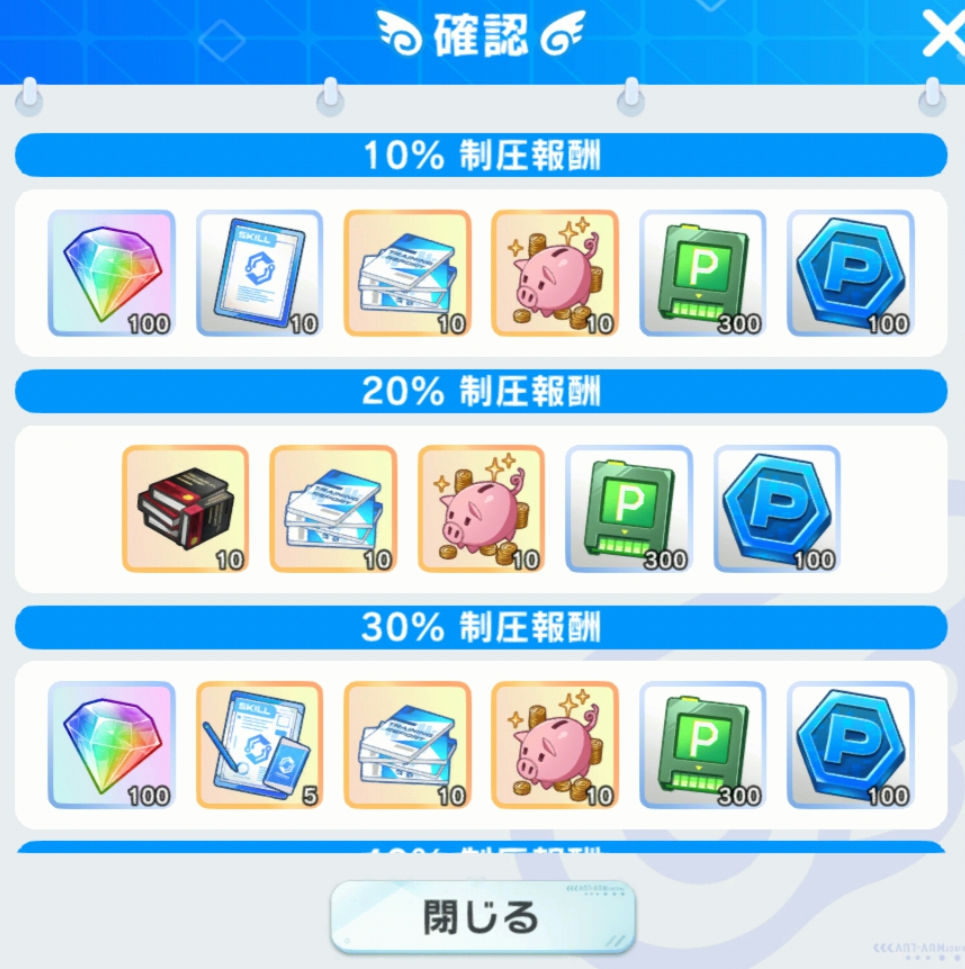Inspect the skill note item with count 5
965x969 pixels.
click(x=259, y=745)
